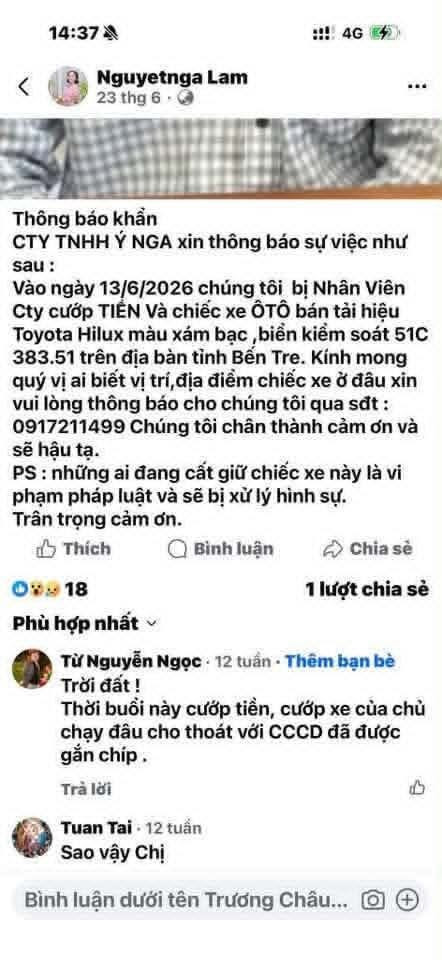Open the 1 lượt chia sẻ list
The image size is (442, 960).
pyautogui.click(x=367, y=589)
